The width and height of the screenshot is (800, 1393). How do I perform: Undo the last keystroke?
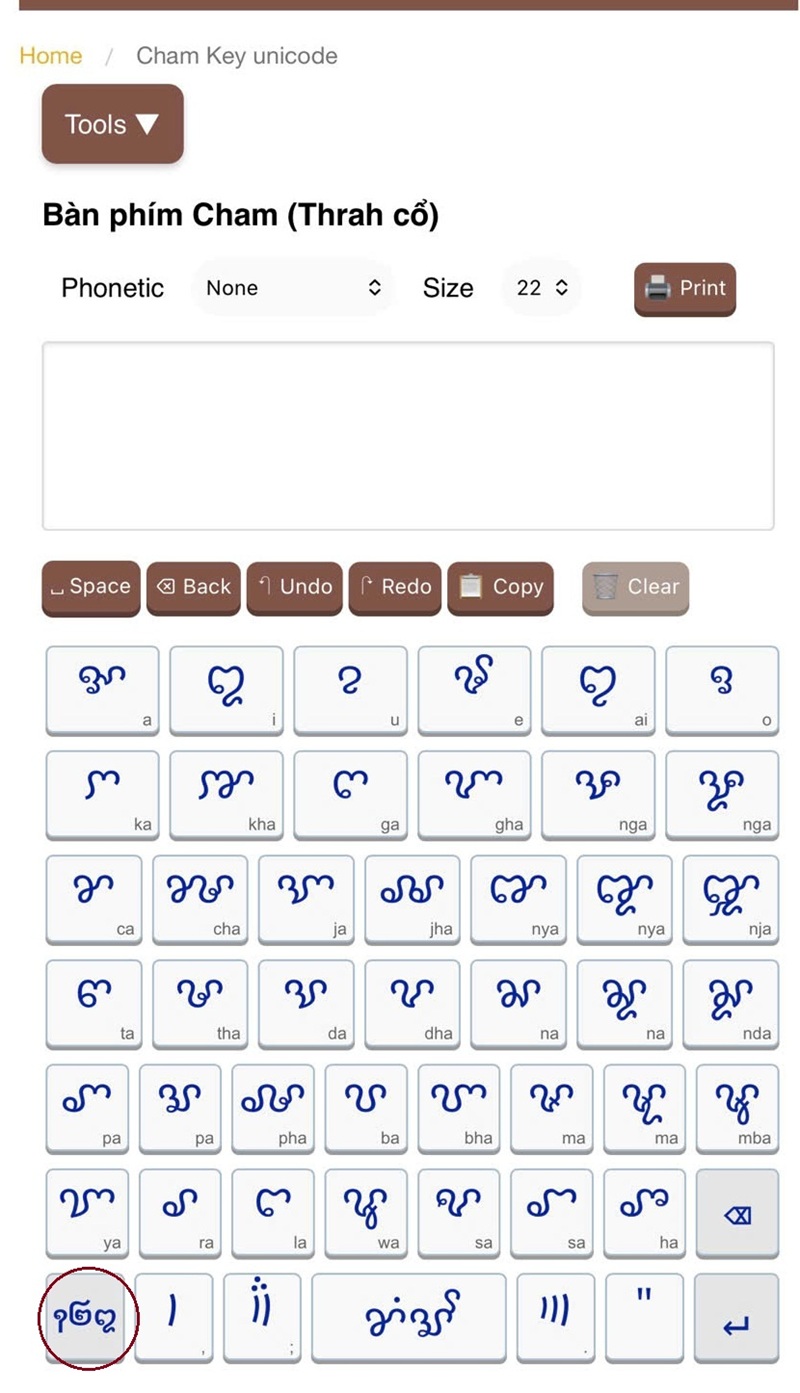tap(295, 587)
